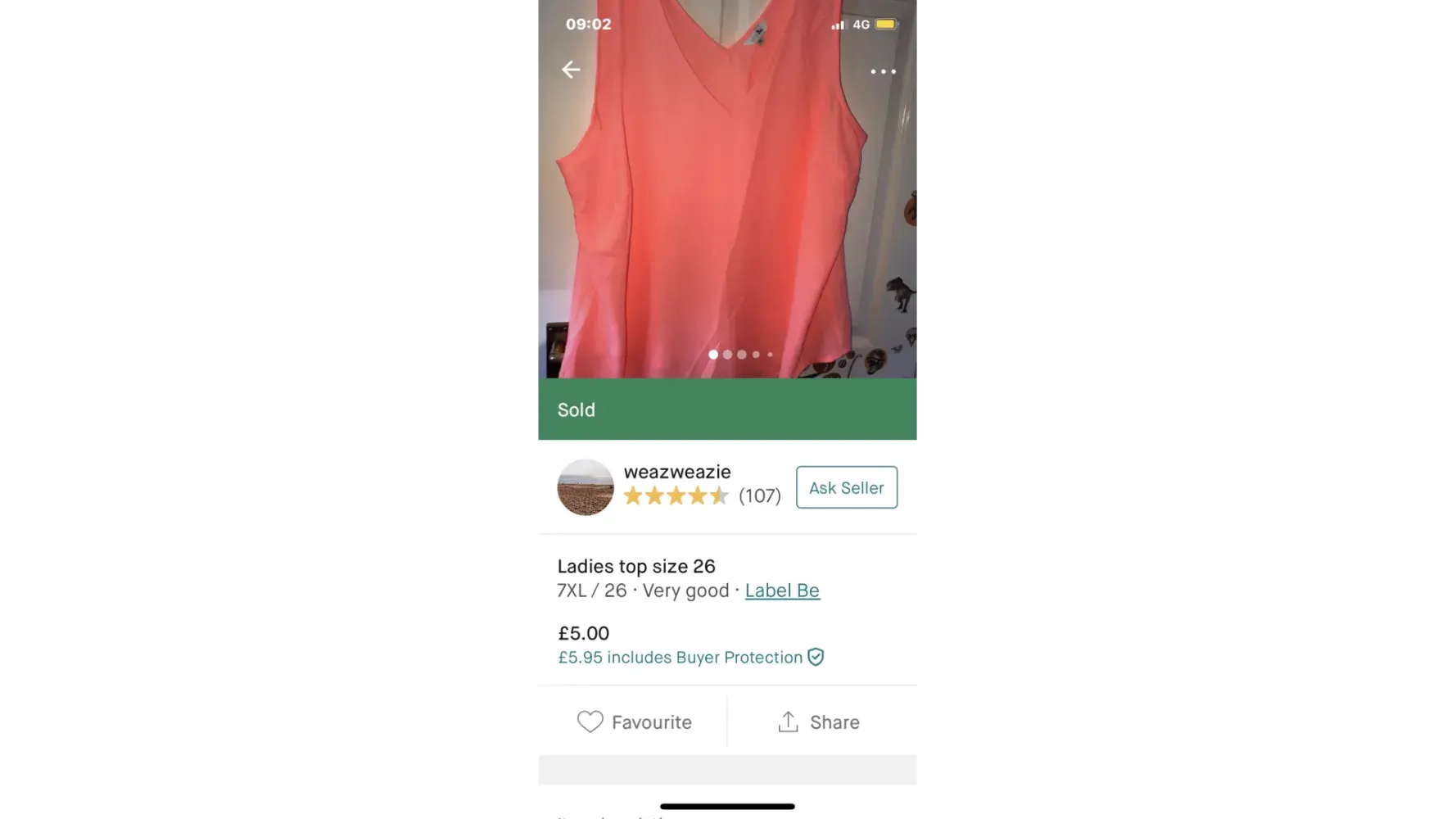Tap Ask Seller button
The width and height of the screenshot is (1456, 819).
click(x=846, y=487)
